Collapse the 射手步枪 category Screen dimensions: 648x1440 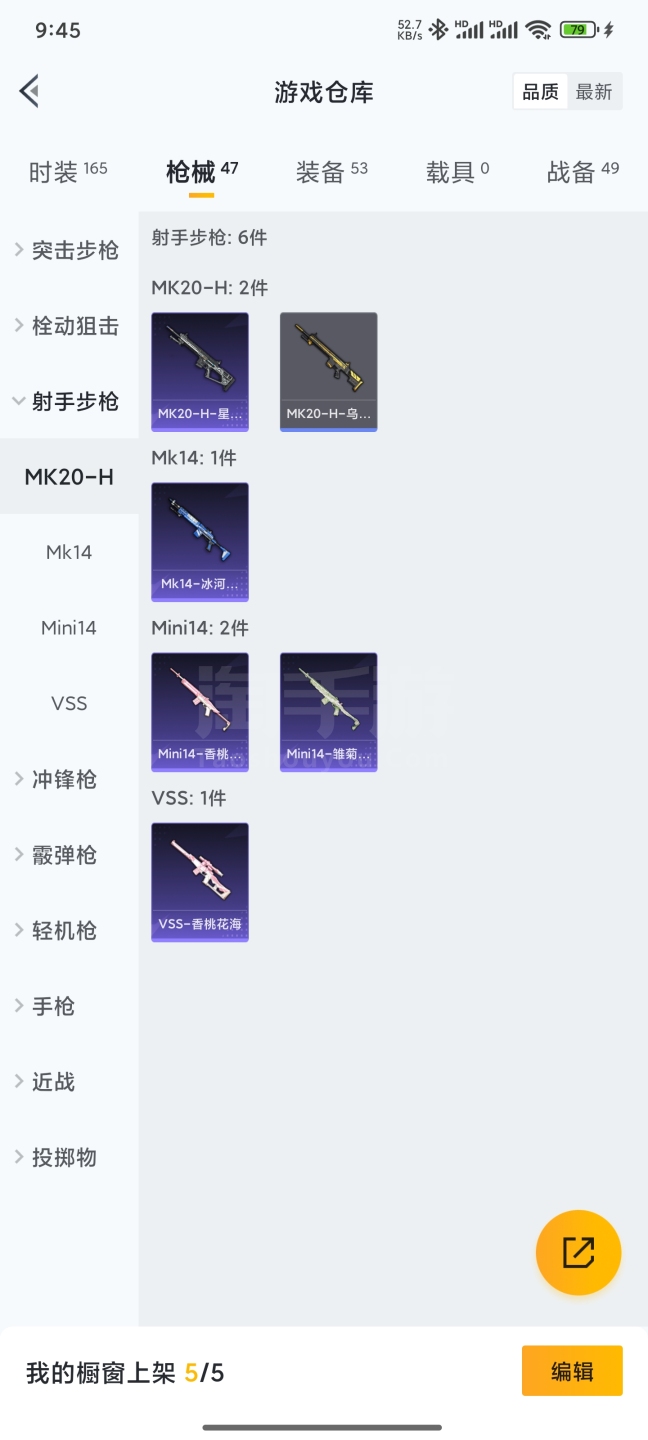pos(68,402)
